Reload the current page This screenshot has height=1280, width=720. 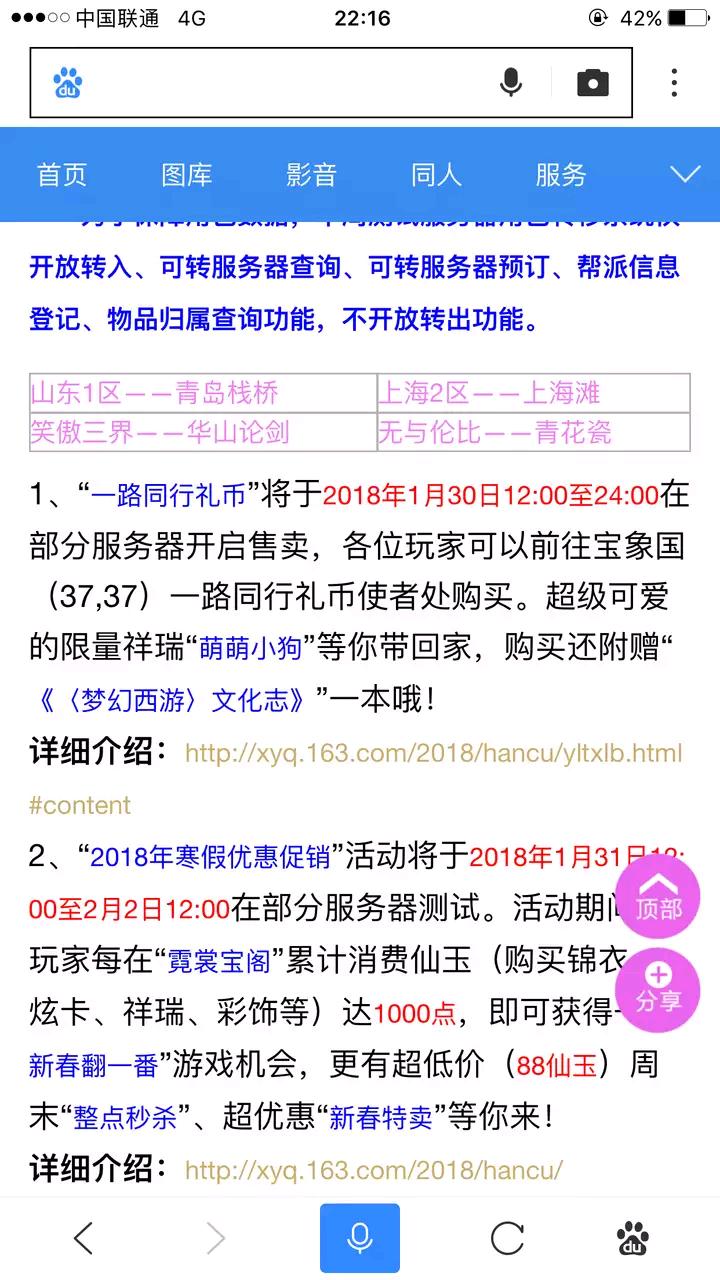click(x=507, y=1238)
